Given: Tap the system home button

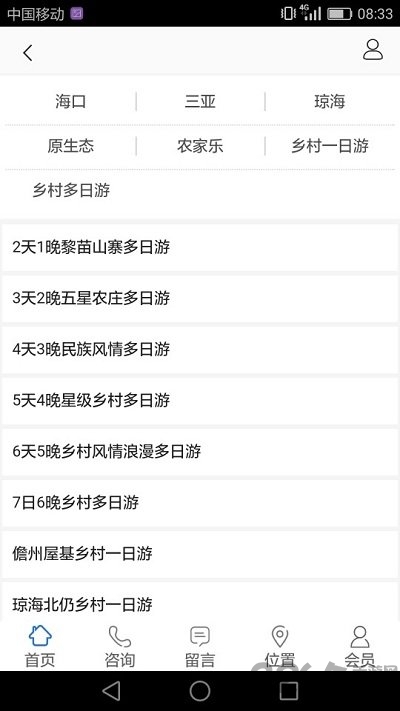Looking at the screenshot, I should (x=200, y=692).
